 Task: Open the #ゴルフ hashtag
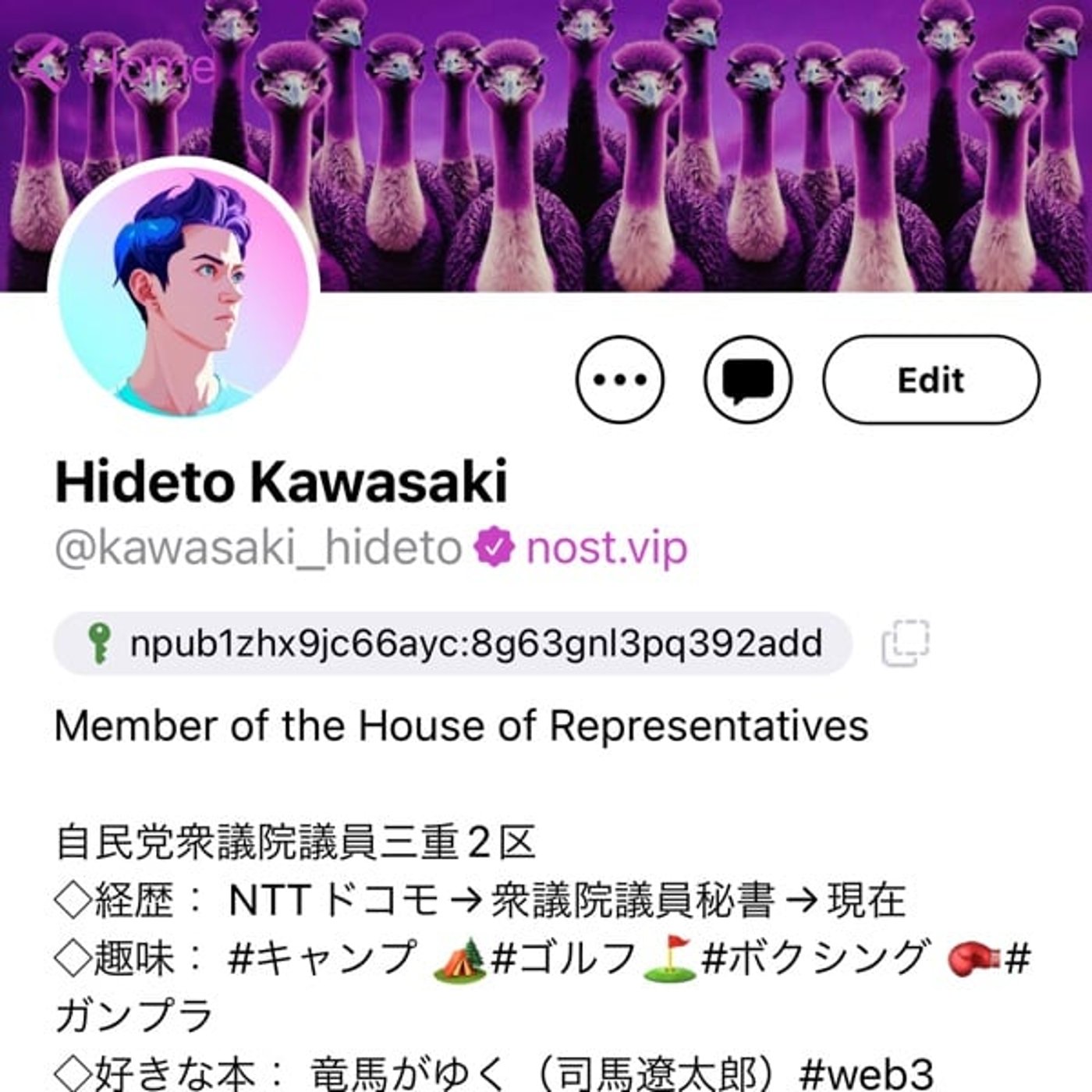coord(563,958)
